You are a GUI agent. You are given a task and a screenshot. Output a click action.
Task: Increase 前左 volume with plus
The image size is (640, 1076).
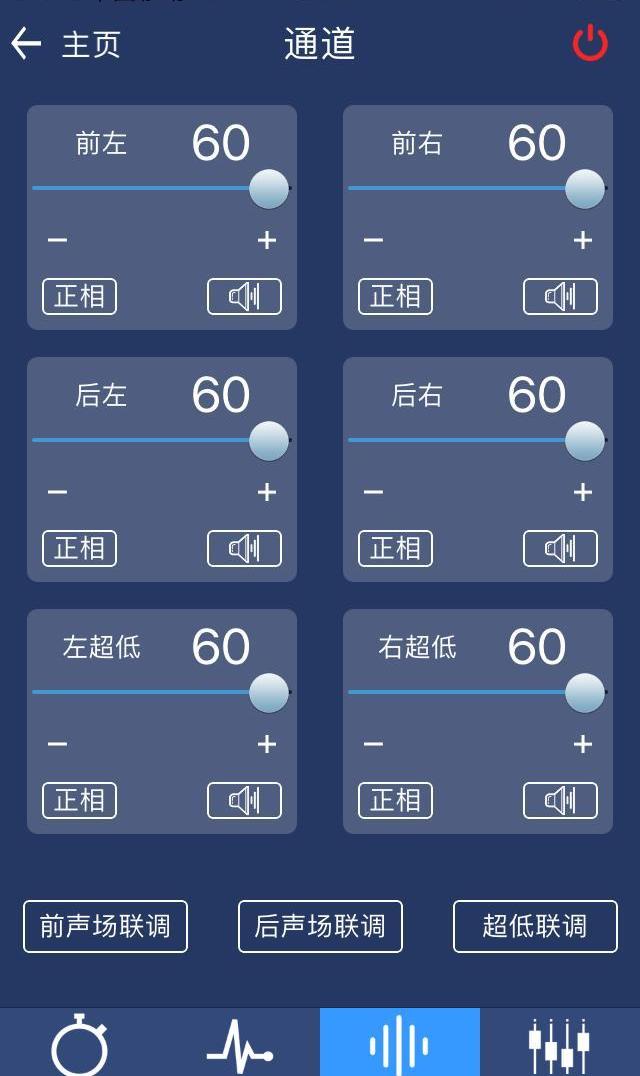[x=267, y=240]
